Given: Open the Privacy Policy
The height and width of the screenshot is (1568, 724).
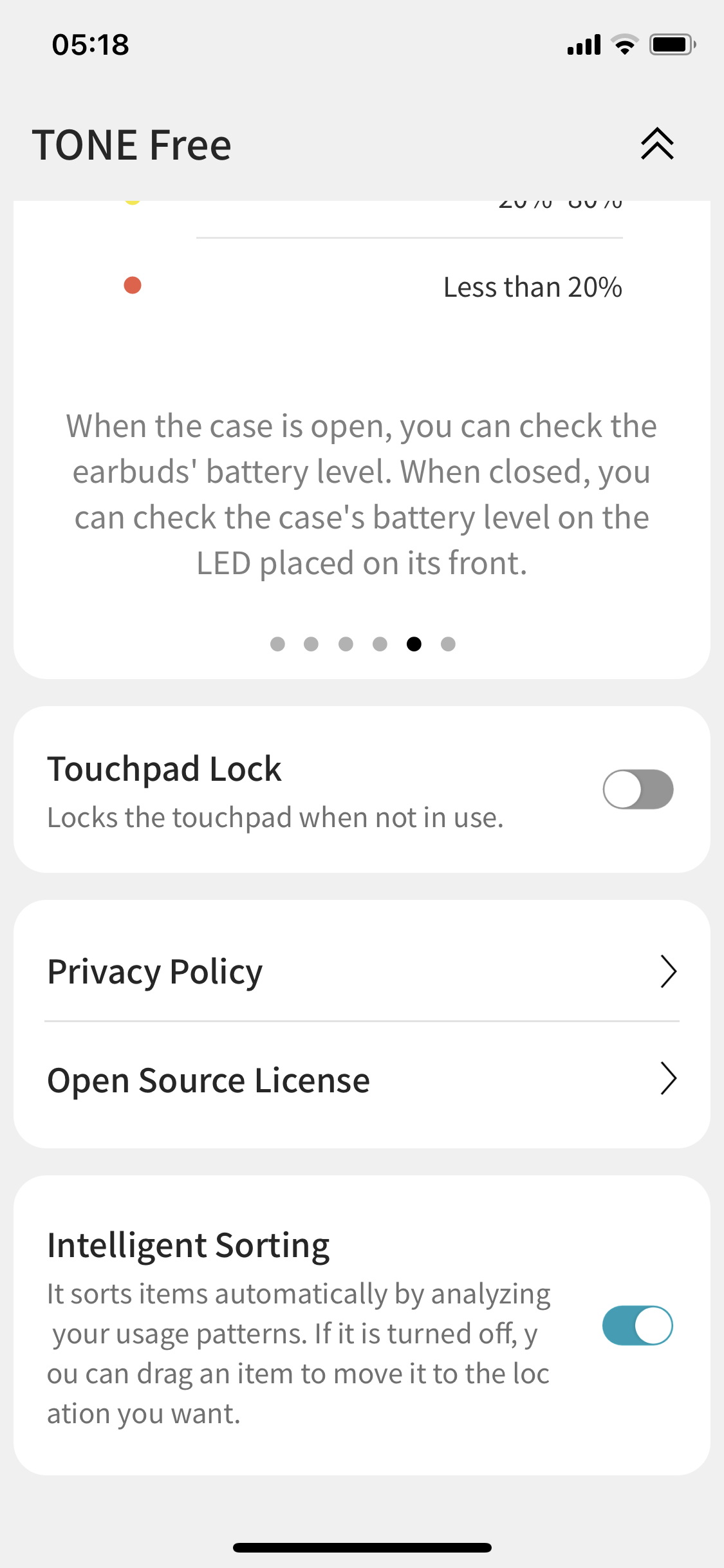Looking at the screenshot, I should [x=362, y=971].
